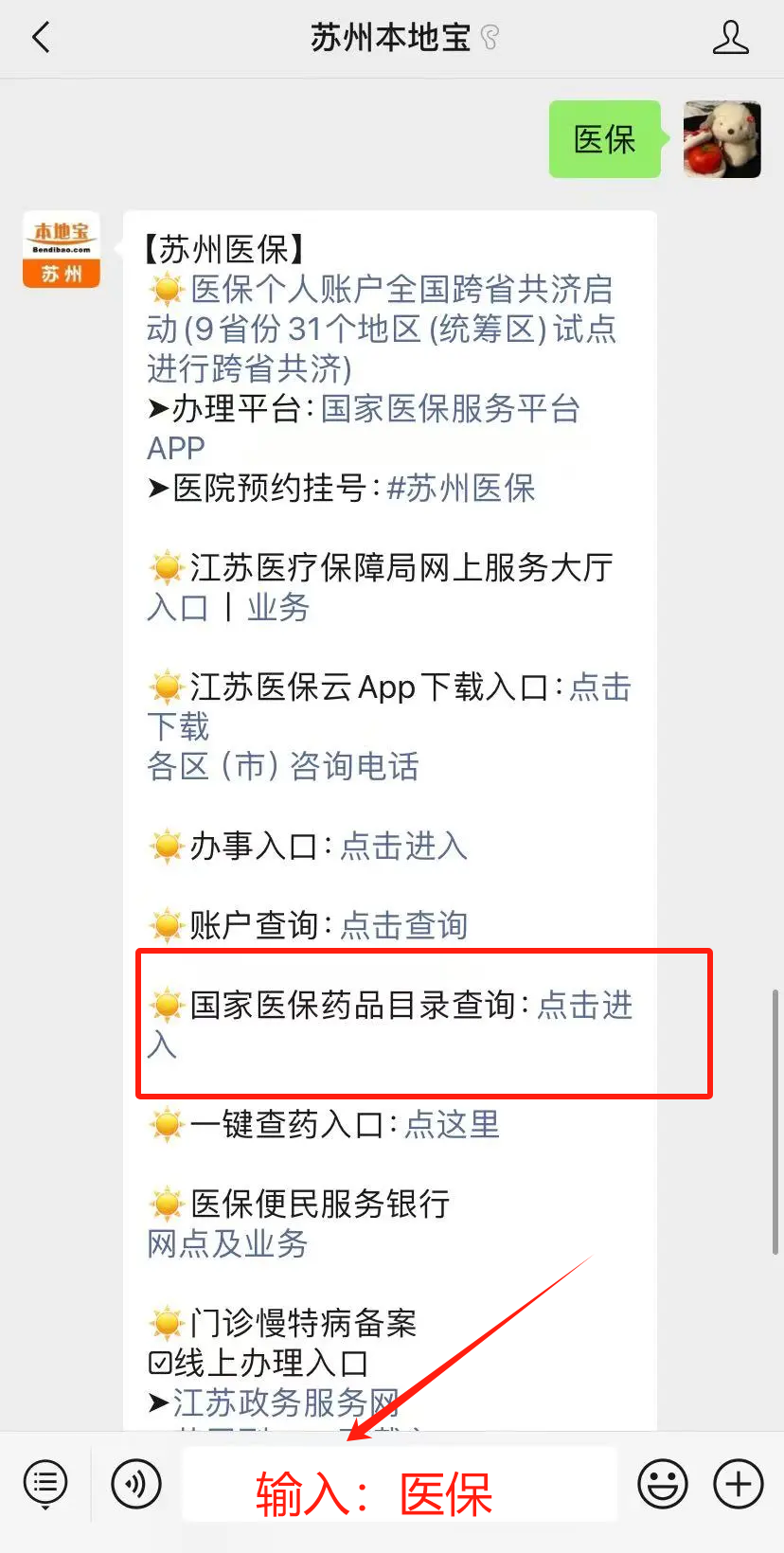Open the #苏州医保 topic link
The image size is (784, 1553).
coord(461,489)
